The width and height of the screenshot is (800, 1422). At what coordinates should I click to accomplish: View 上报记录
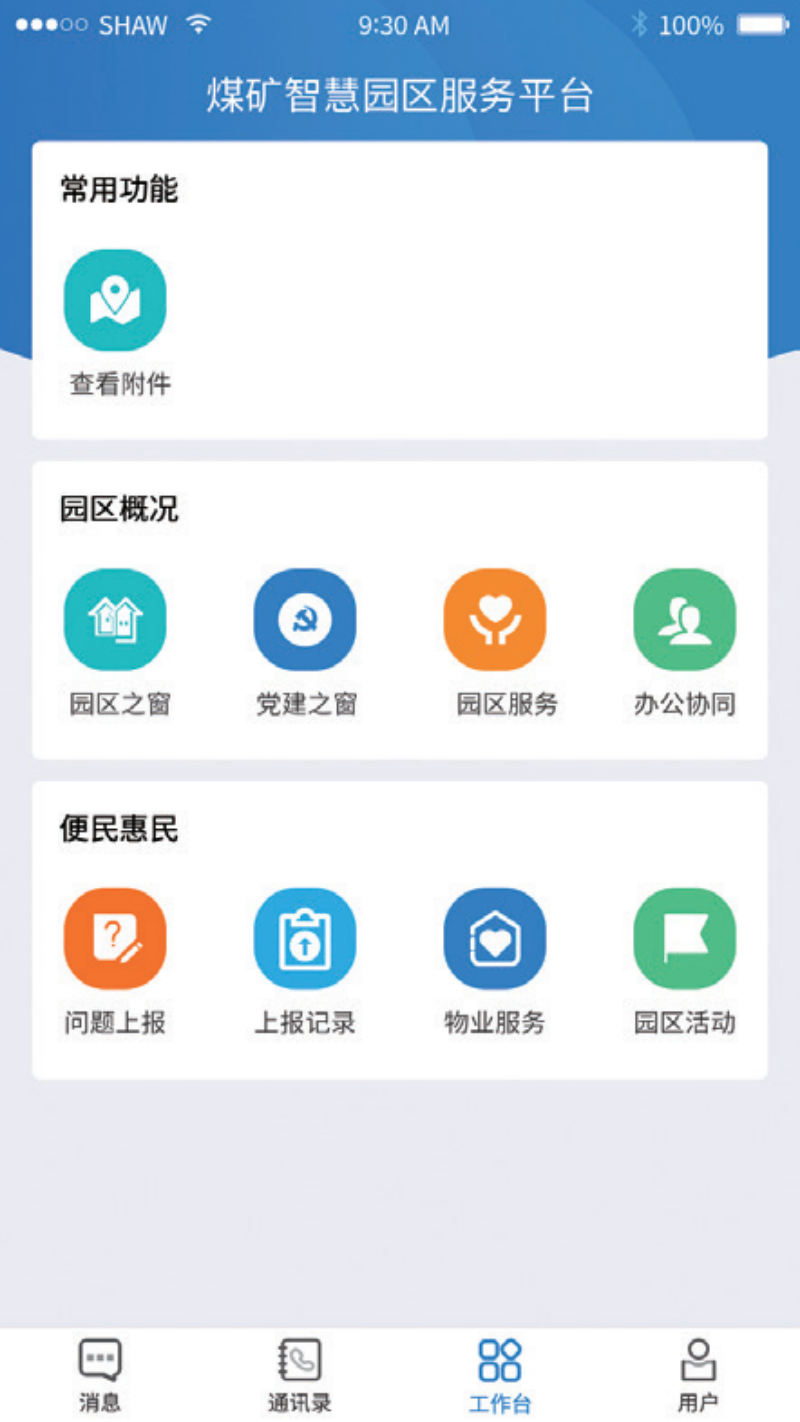point(305,938)
